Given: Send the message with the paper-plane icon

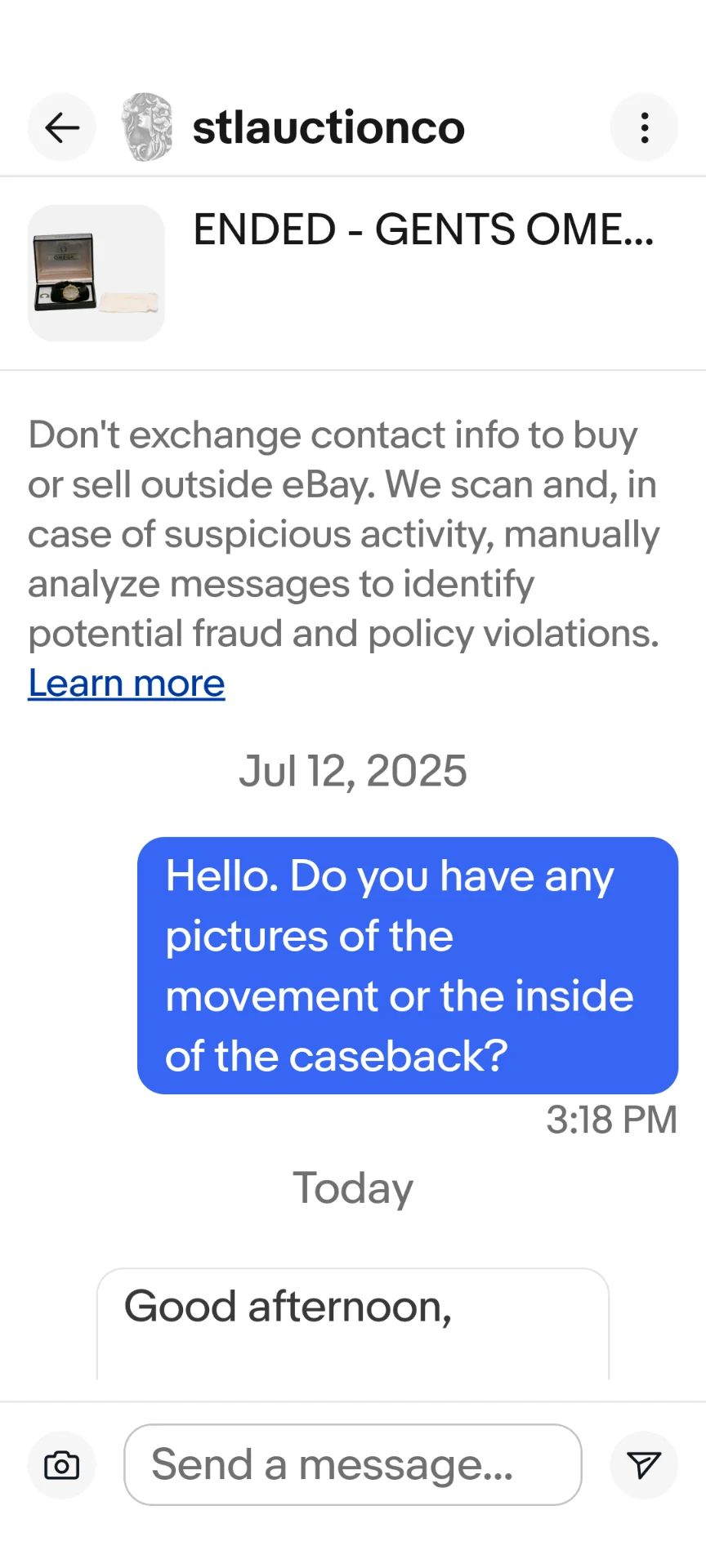Looking at the screenshot, I should tap(644, 1465).
